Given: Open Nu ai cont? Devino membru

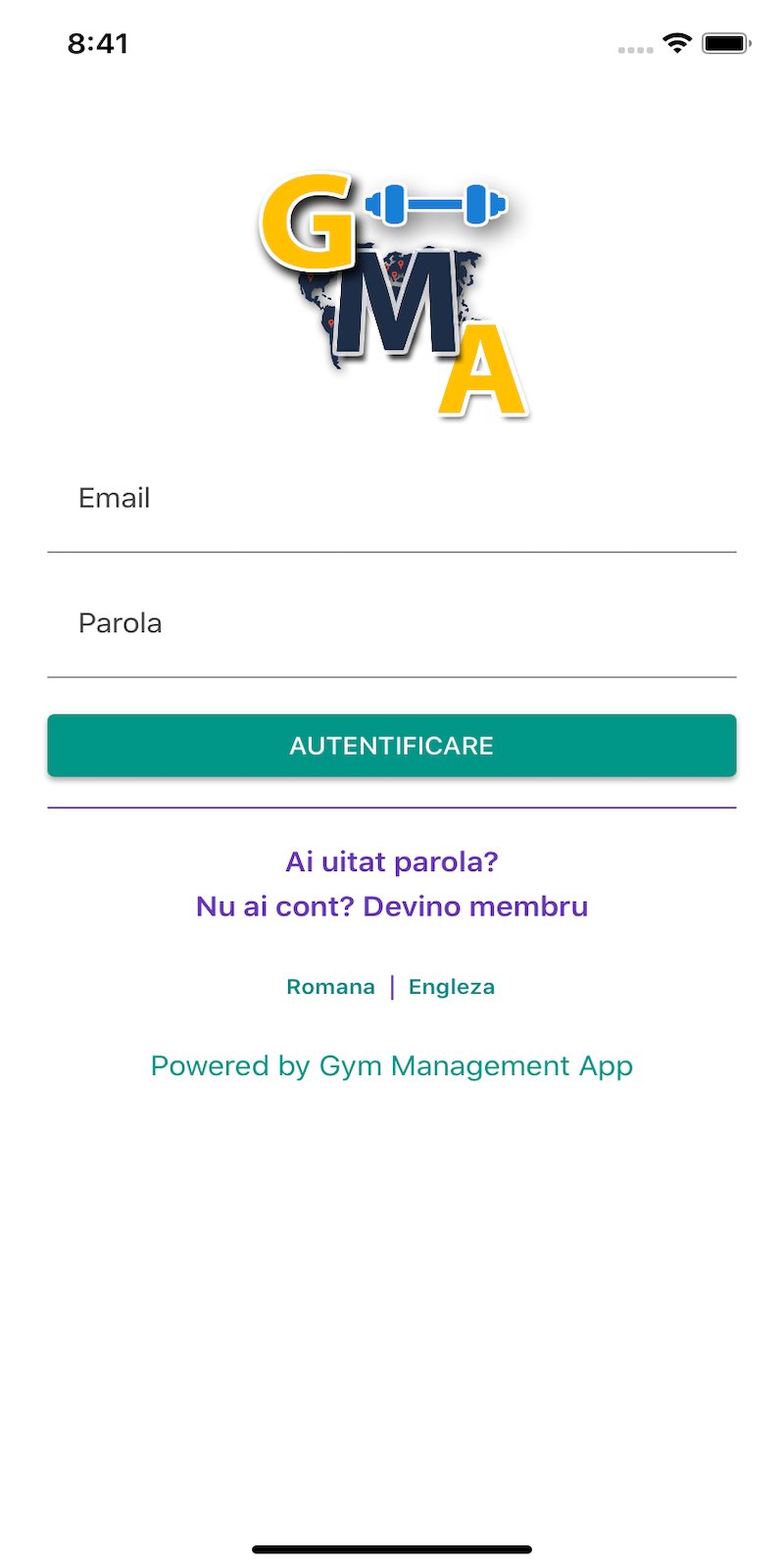Looking at the screenshot, I should click(392, 906).
